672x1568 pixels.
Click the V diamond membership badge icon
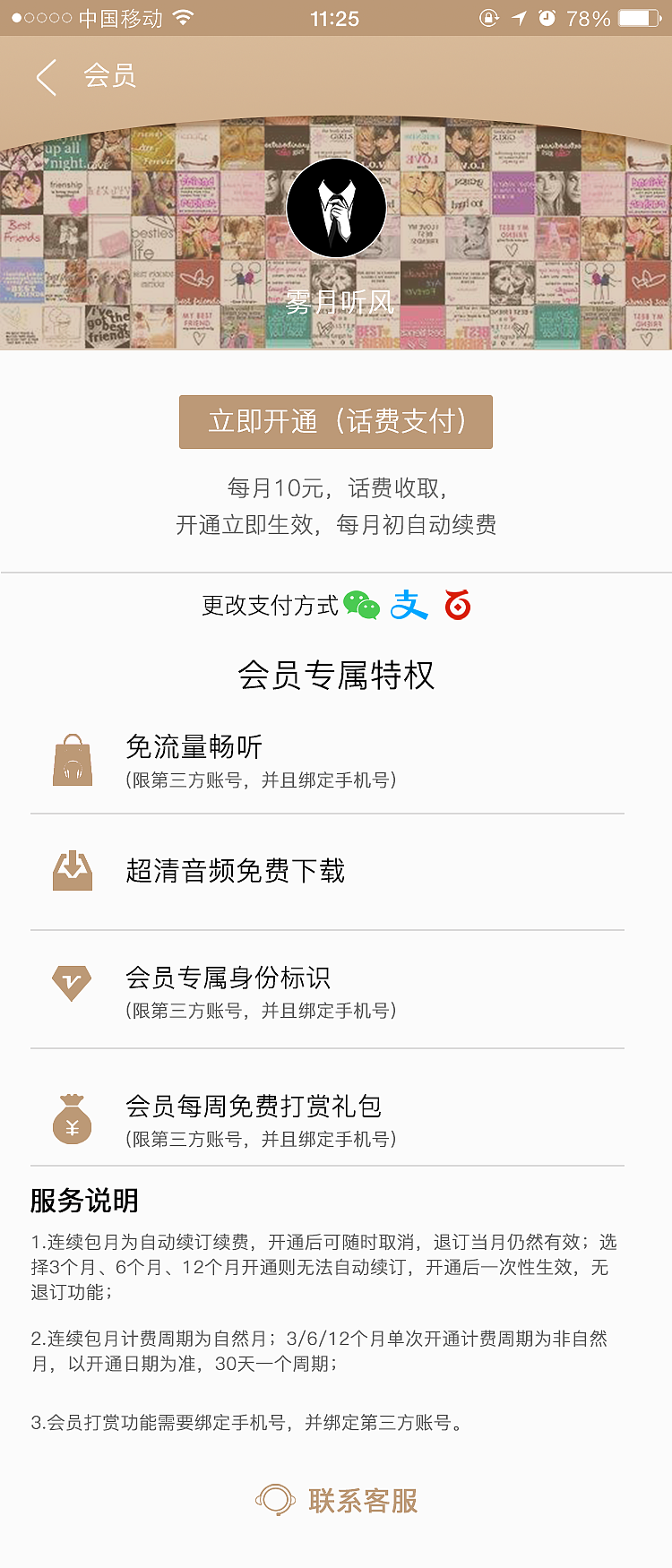tap(73, 983)
